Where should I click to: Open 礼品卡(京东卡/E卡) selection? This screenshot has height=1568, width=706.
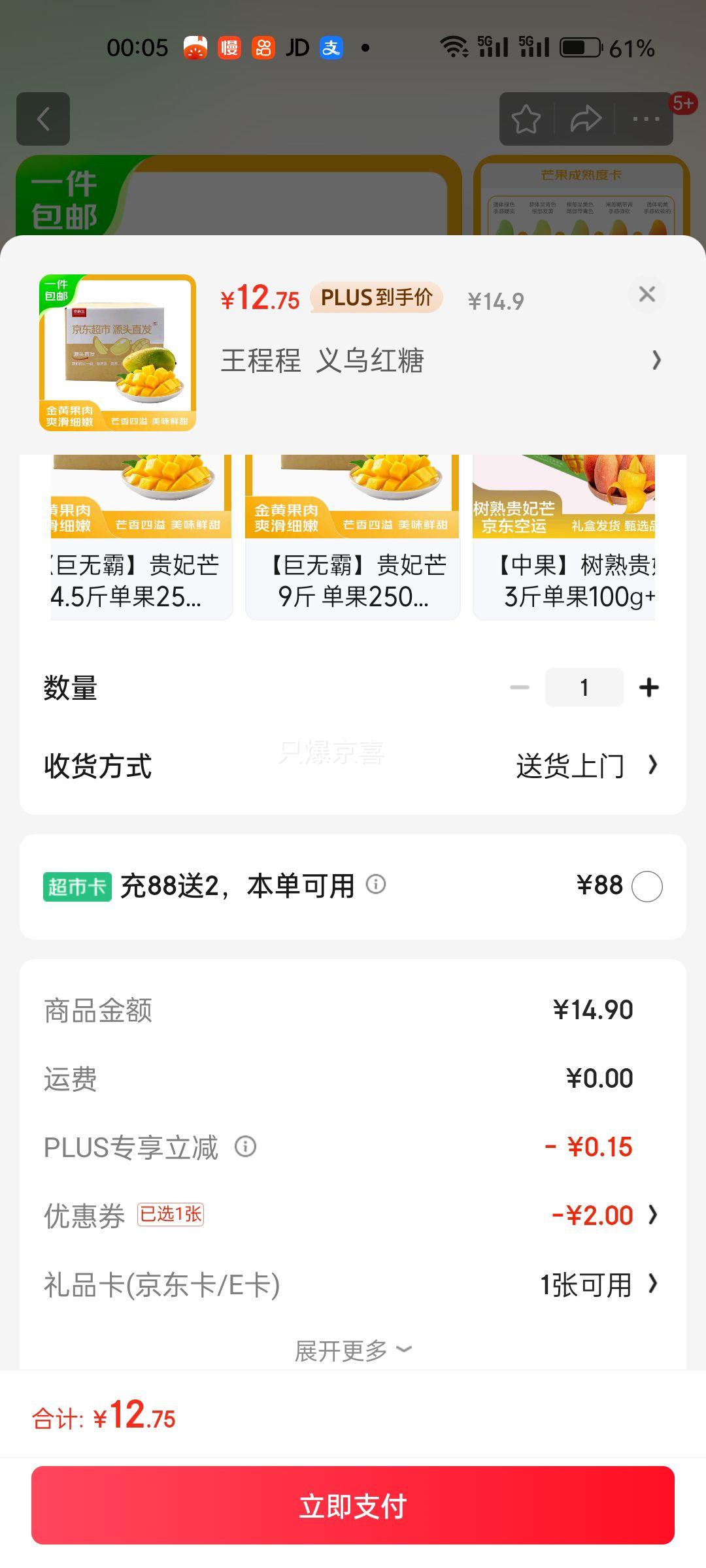coord(353,1284)
